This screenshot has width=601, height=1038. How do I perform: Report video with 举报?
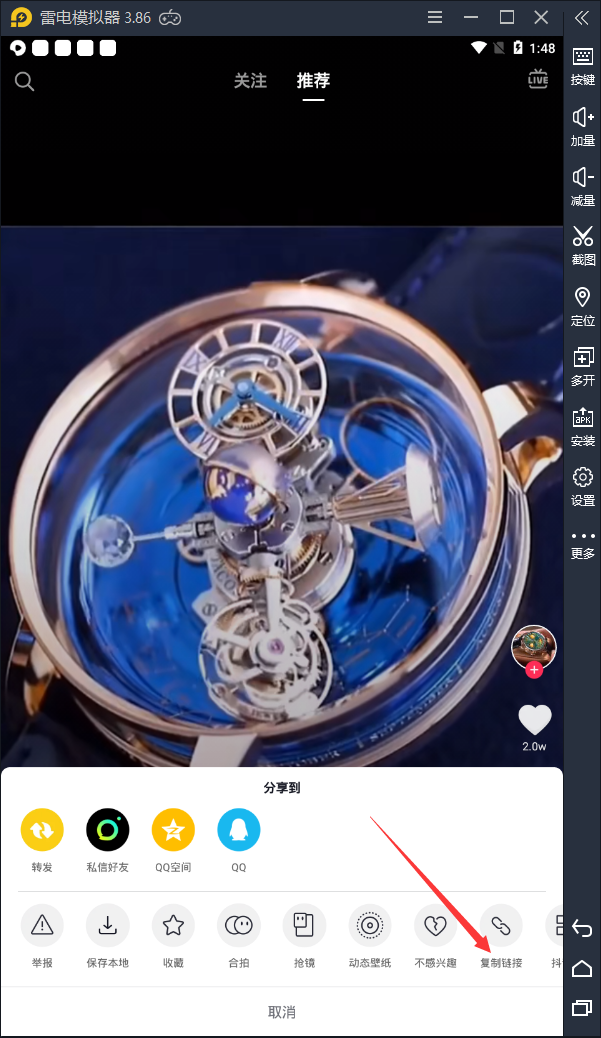[x=42, y=926]
